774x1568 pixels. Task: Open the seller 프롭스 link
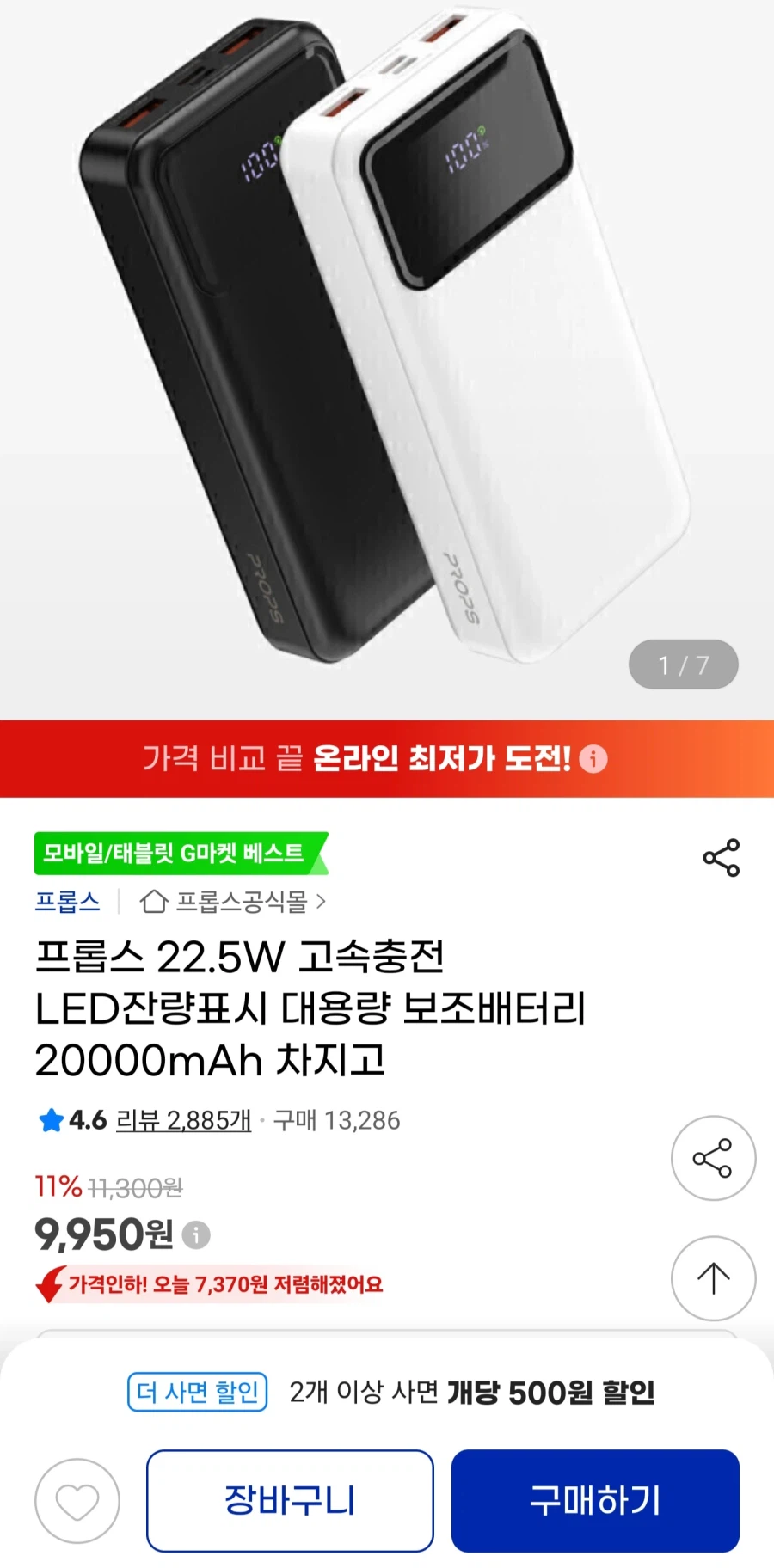[x=67, y=903]
